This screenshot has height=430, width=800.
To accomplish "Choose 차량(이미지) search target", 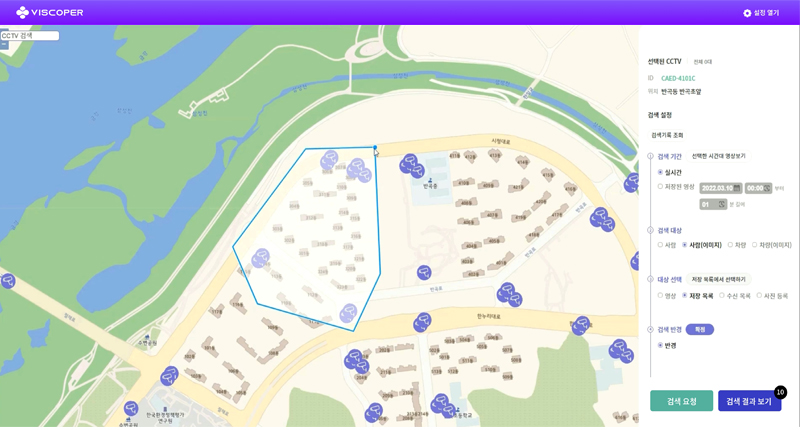I will pyautogui.click(x=755, y=245).
